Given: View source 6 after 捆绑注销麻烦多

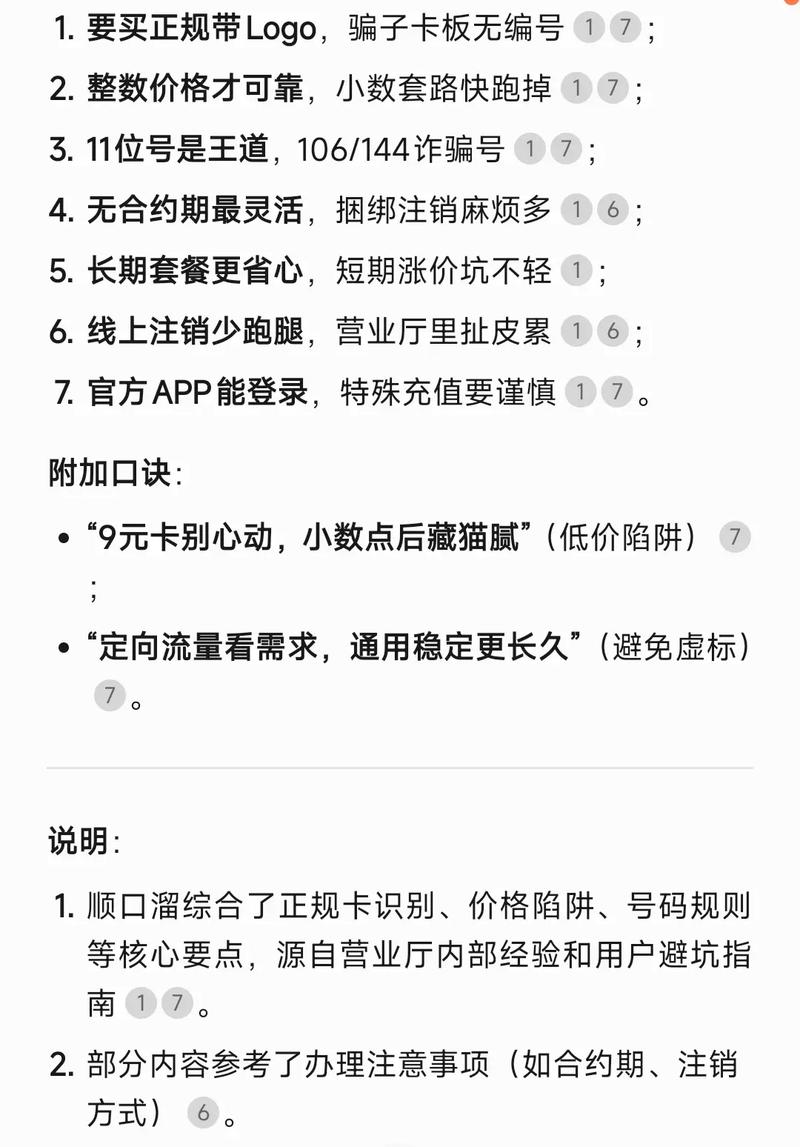Looking at the screenshot, I should tap(612, 210).
